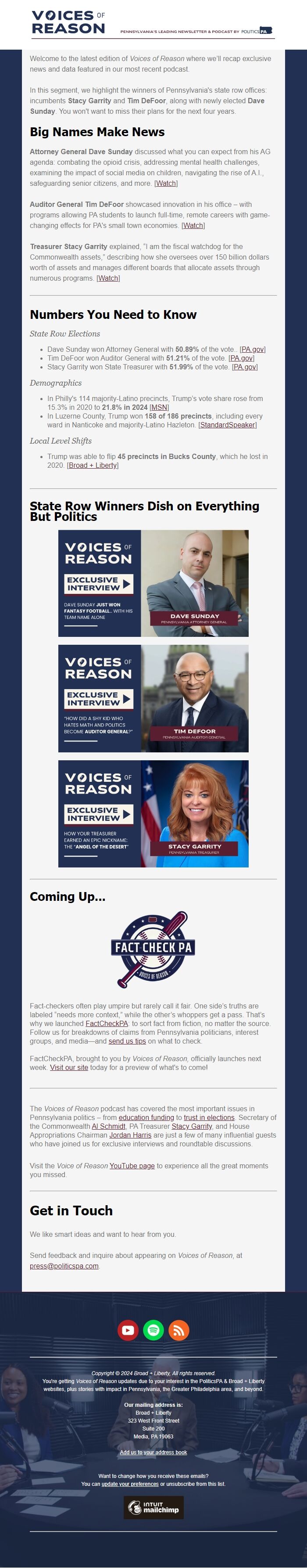Screen dimensions: 307x1568
Task: Open the StandardSpeaker source link
Action: (227, 425)
